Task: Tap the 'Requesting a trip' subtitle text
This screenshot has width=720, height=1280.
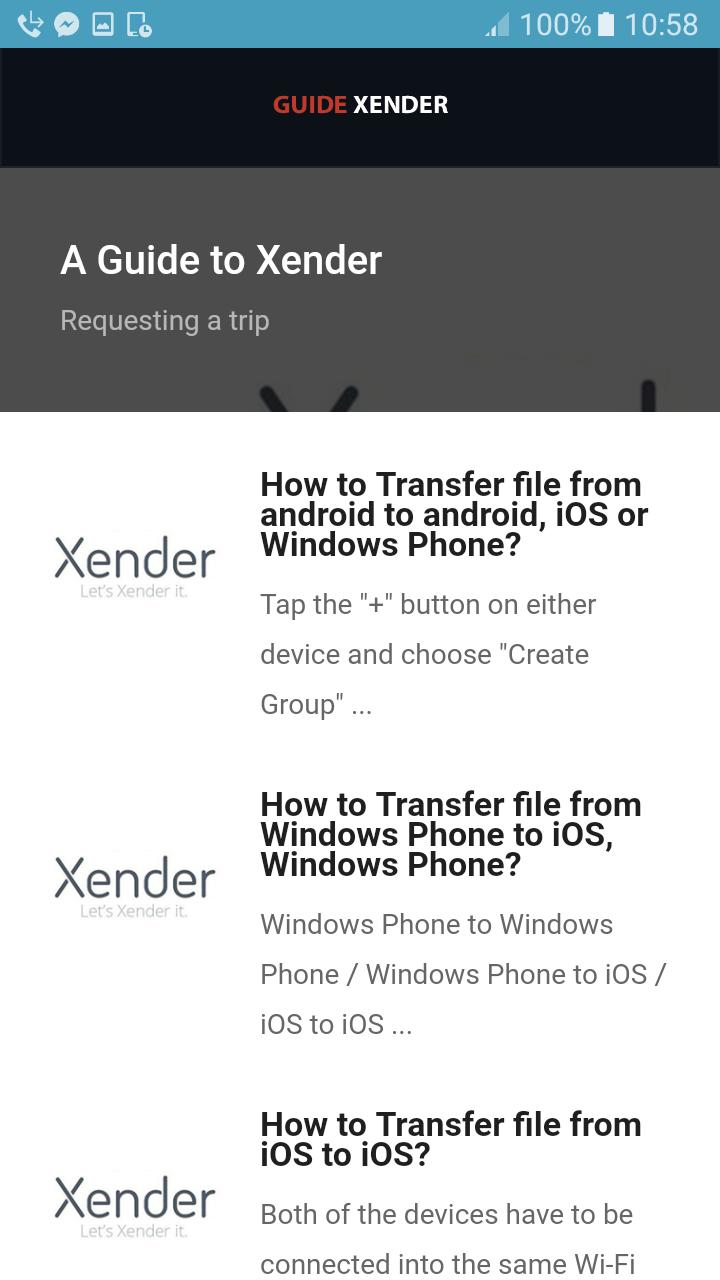Action: click(x=165, y=320)
